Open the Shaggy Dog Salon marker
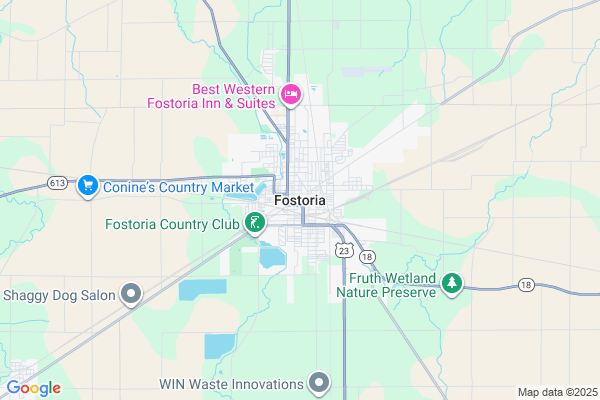Viewport: 600px width, 400px height. pyautogui.click(x=131, y=294)
